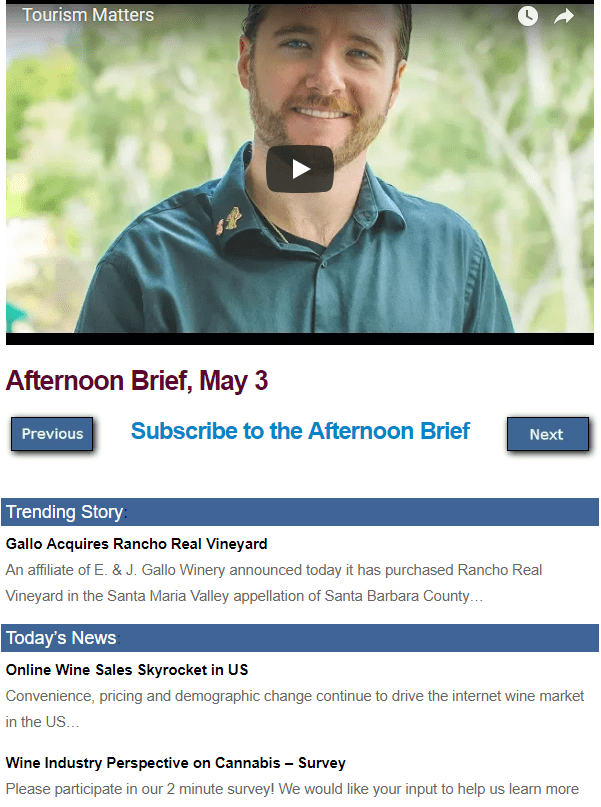The width and height of the screenshot is (601, 807).
Task: Play the Tourism Matters video
Action: 300,169
